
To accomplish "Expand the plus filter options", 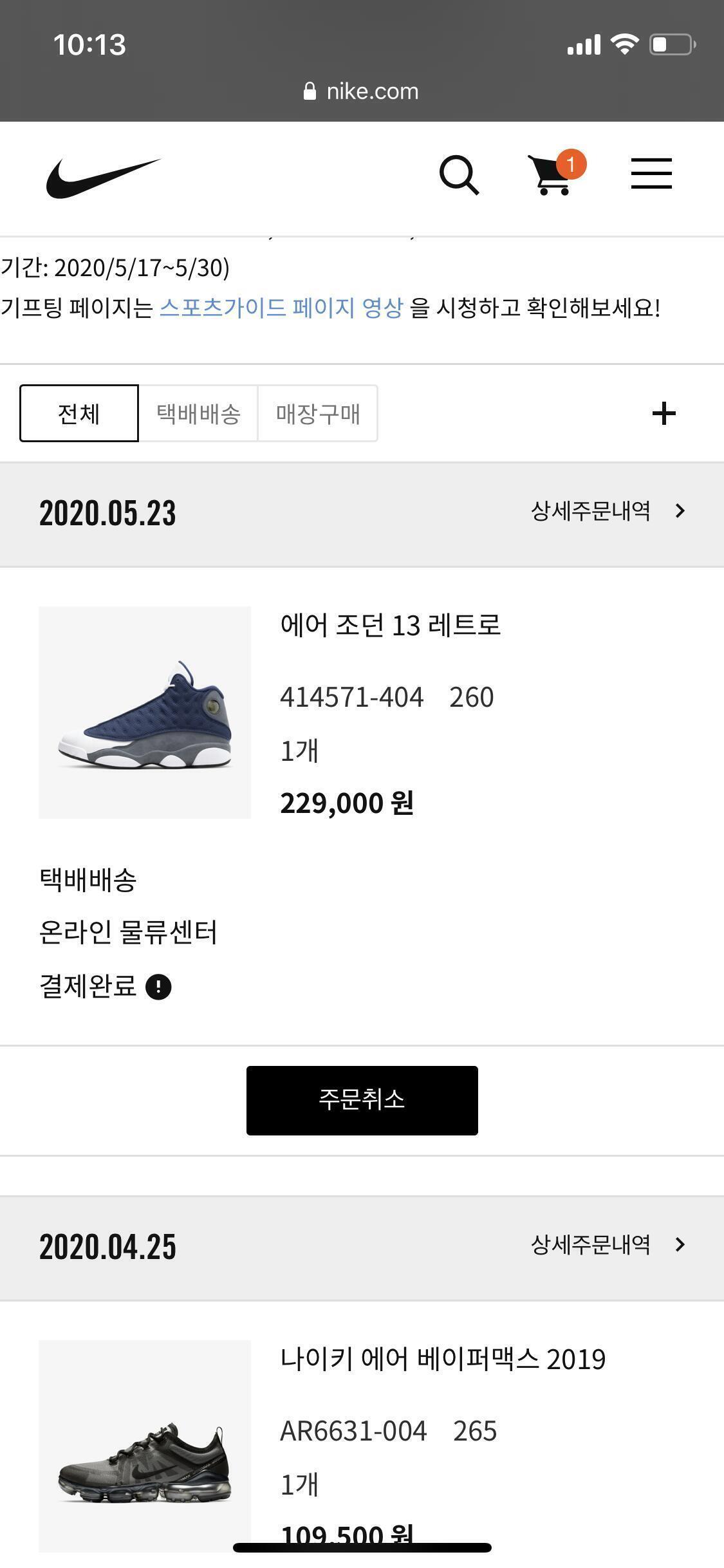I will [664, 413].
